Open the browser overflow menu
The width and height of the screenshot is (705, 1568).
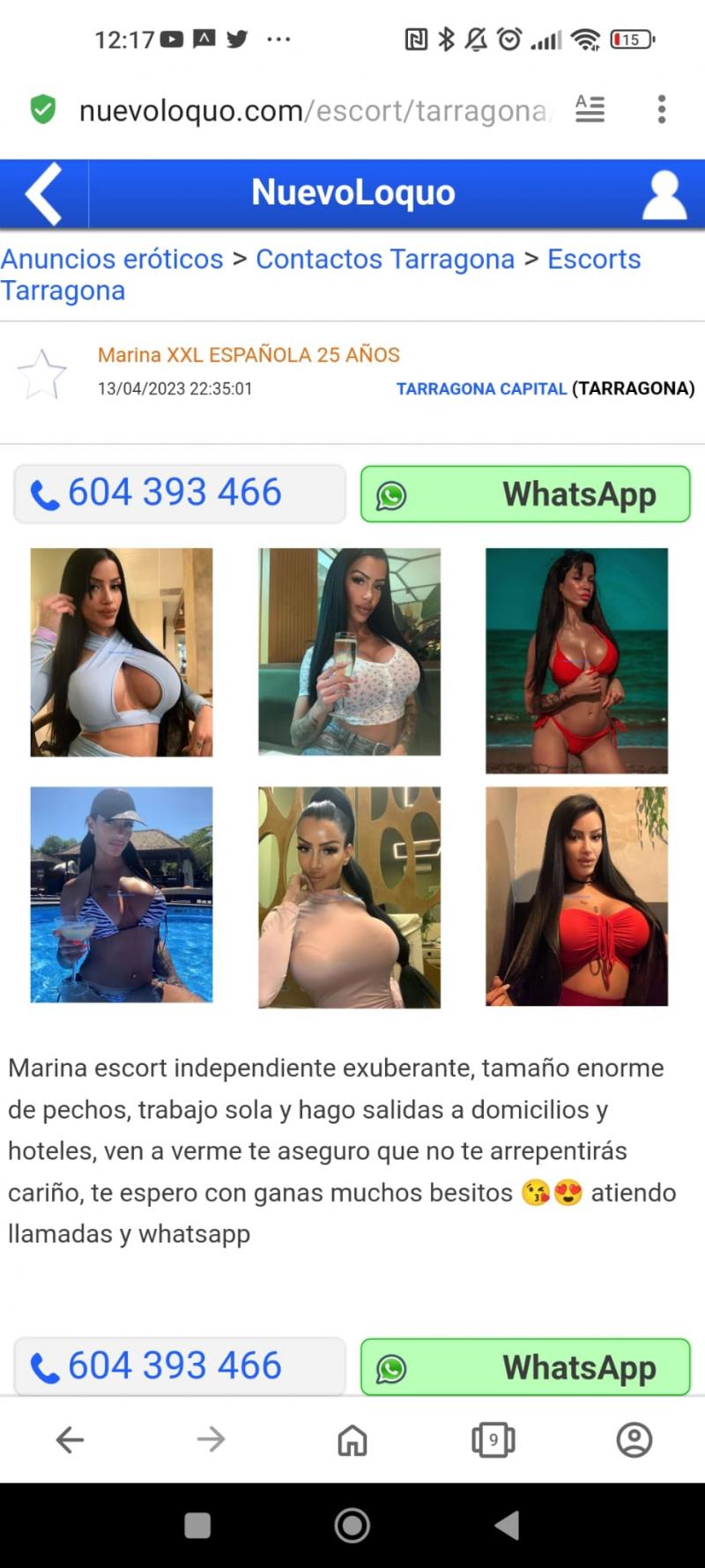[662, 109]
